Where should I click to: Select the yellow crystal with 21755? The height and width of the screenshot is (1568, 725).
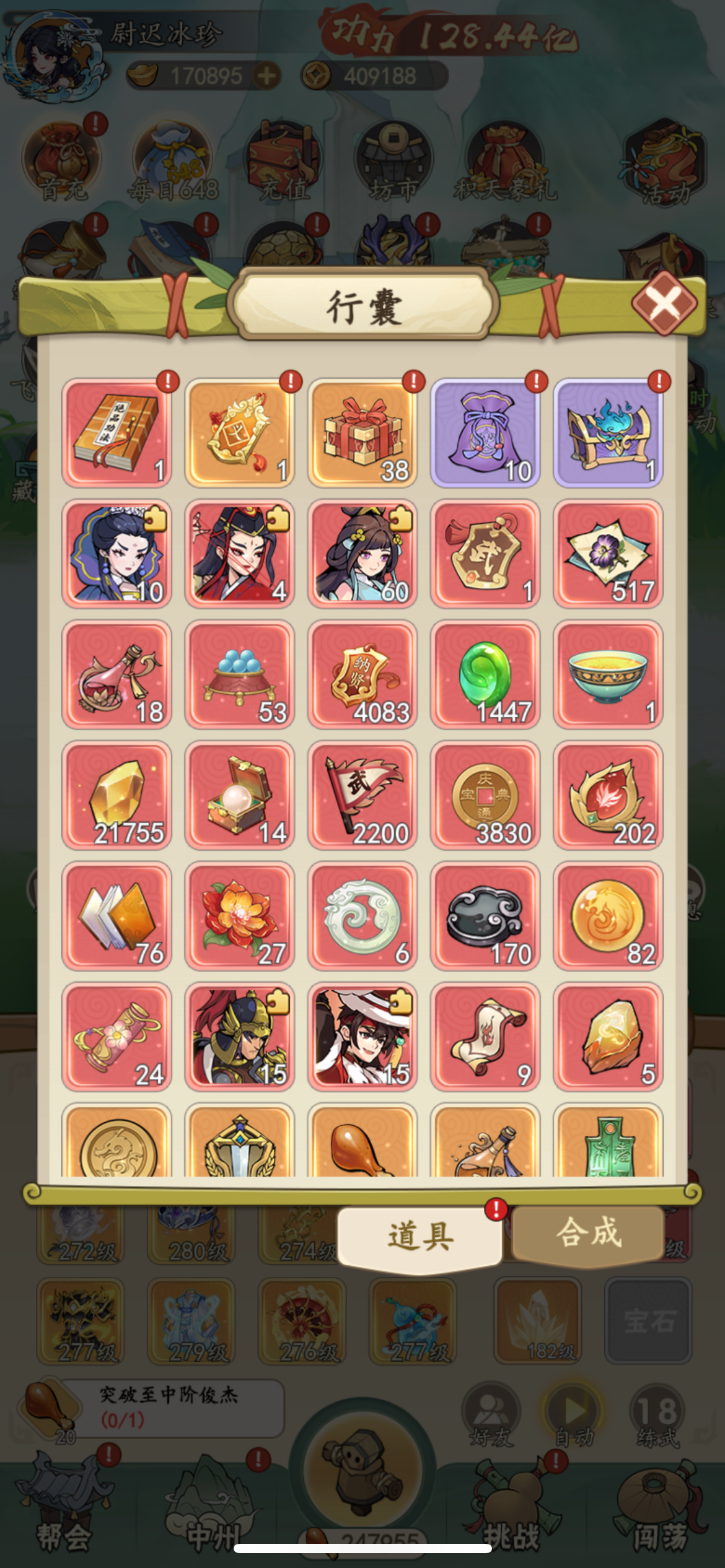click(116, 795)
